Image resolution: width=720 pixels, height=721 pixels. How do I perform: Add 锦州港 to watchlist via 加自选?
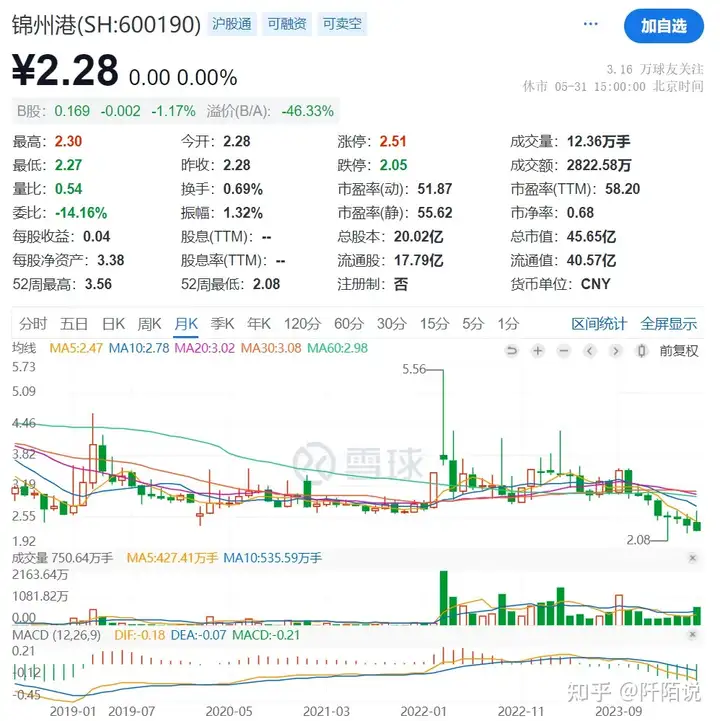click(664, 26)
